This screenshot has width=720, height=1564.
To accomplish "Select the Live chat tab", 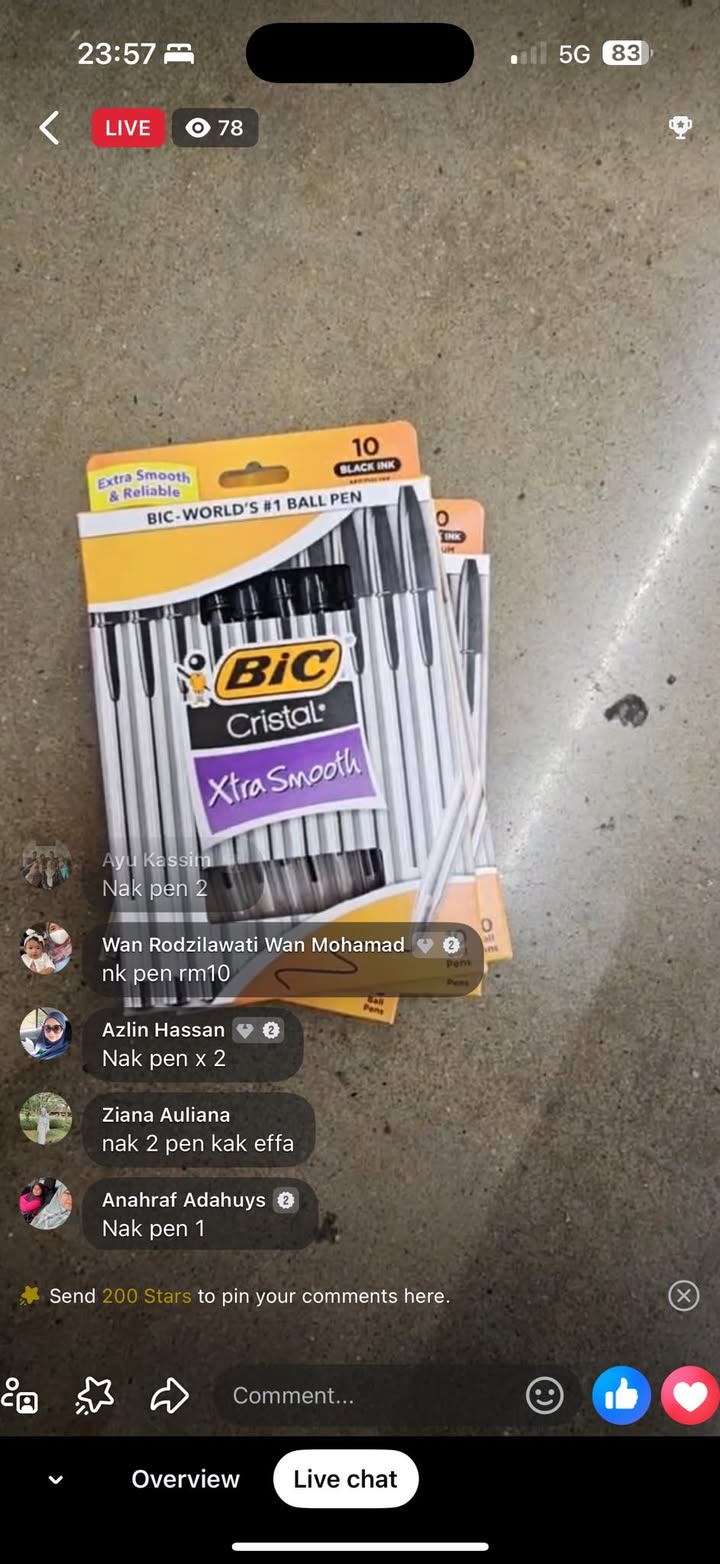I will (345, 1479).
